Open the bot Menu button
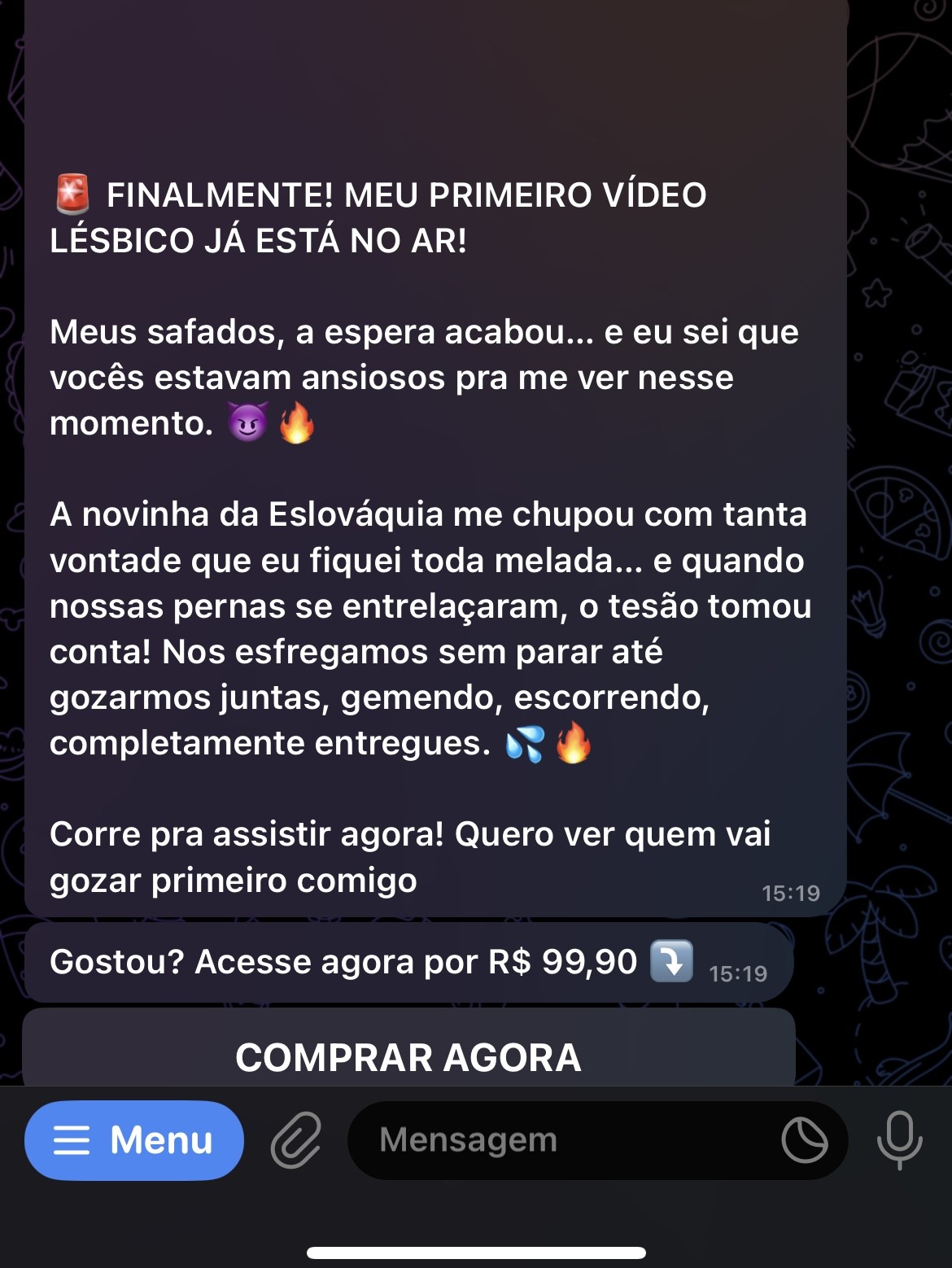Viewport: 952px width, 1268px height. click(134, 1139)
